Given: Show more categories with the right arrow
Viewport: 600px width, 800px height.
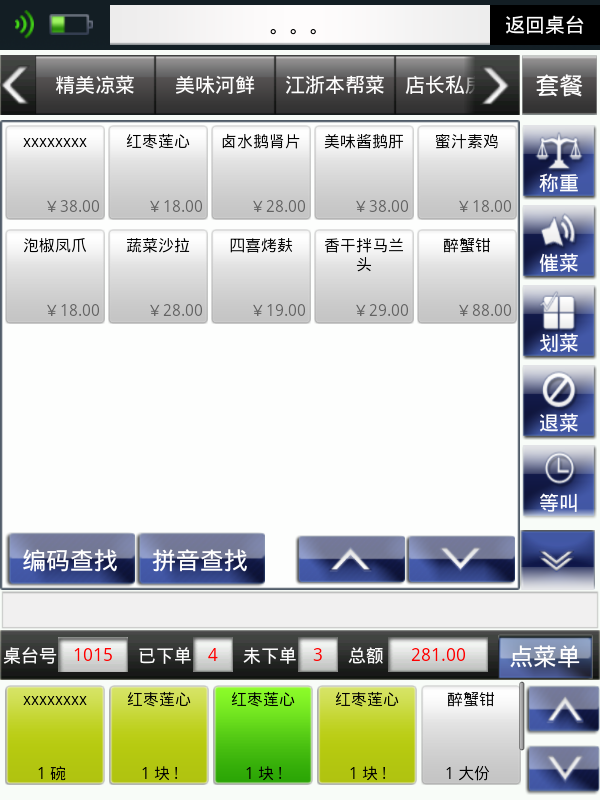Looking at the screenshot, I should pos(496,86).
